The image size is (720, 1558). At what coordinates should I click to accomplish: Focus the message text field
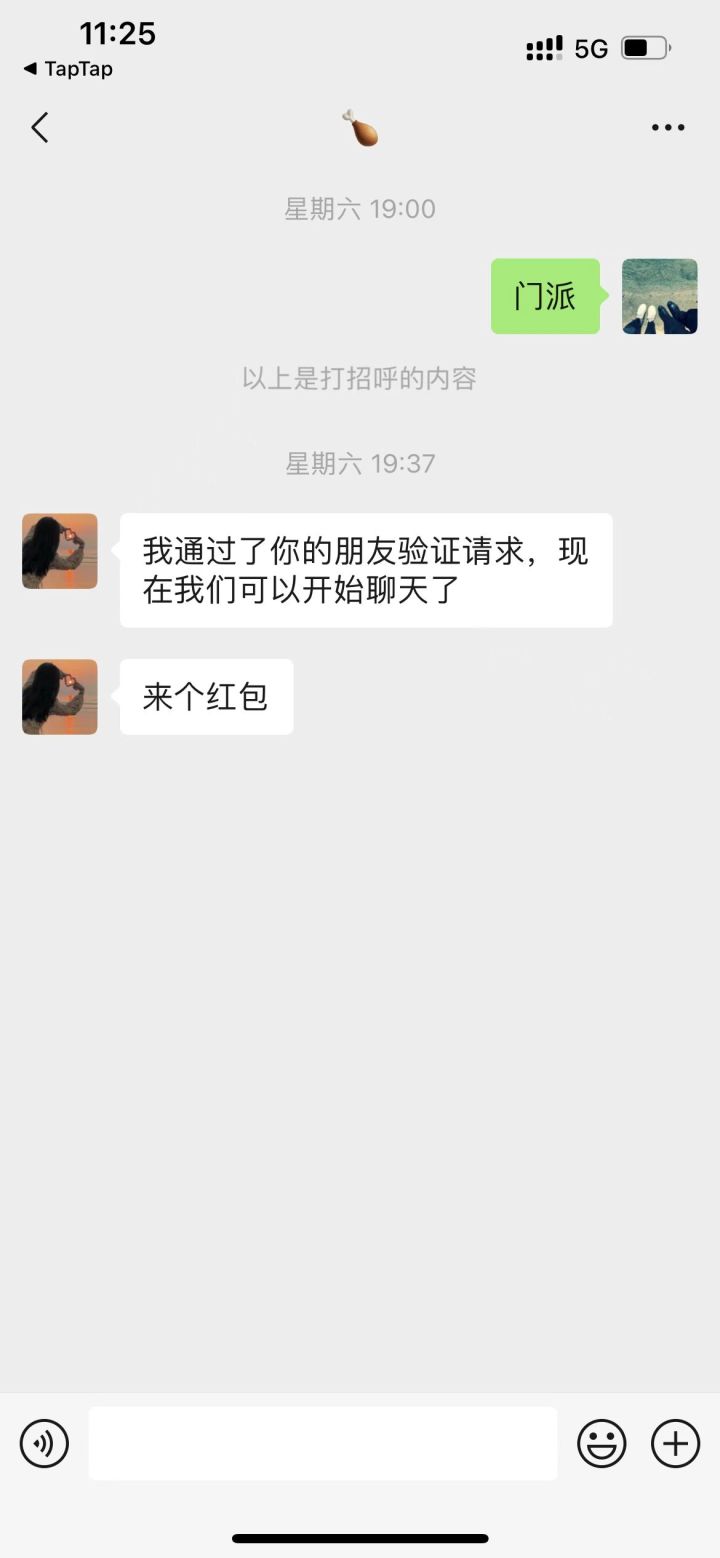(x=323, y=1443)
